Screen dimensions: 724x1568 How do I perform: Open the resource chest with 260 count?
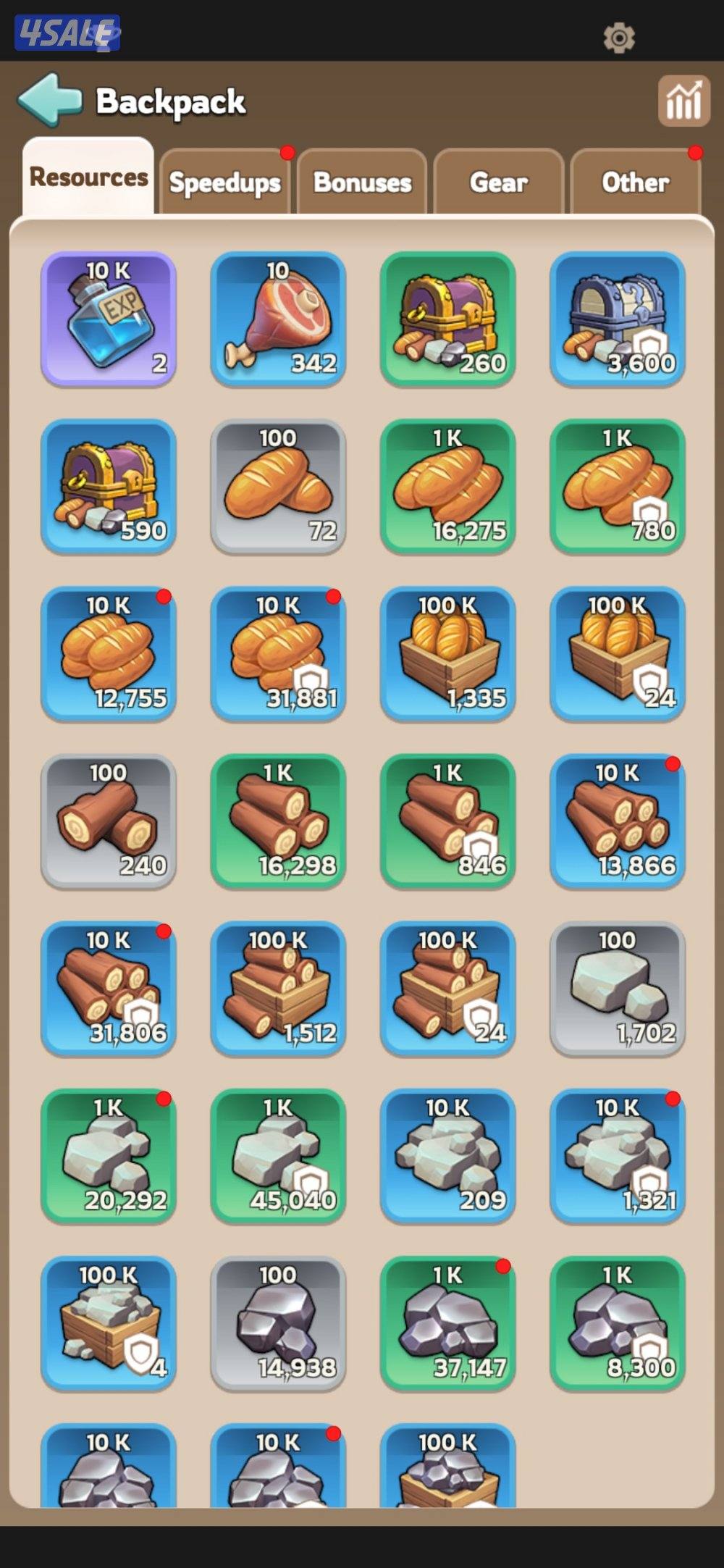[x=447, y=319]
